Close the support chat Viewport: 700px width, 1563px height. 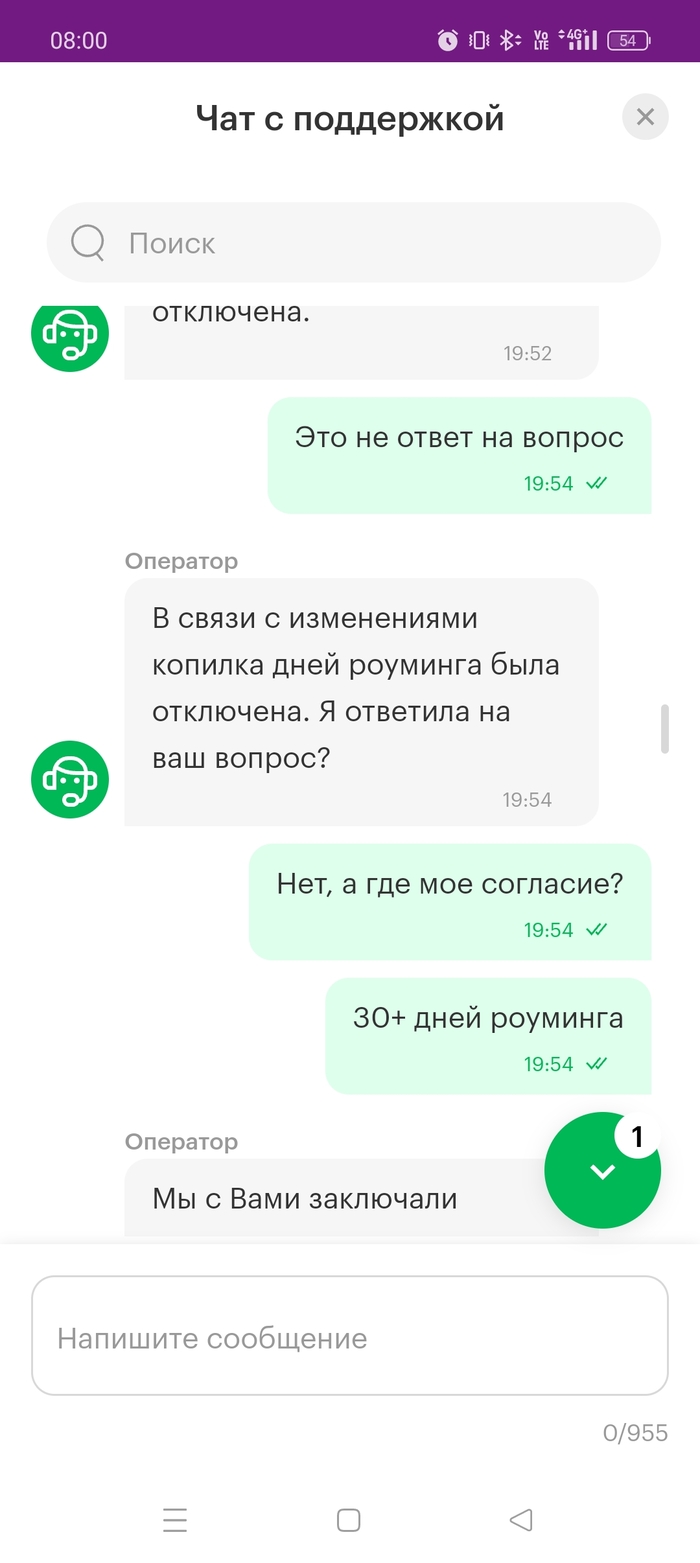[645, 117]
